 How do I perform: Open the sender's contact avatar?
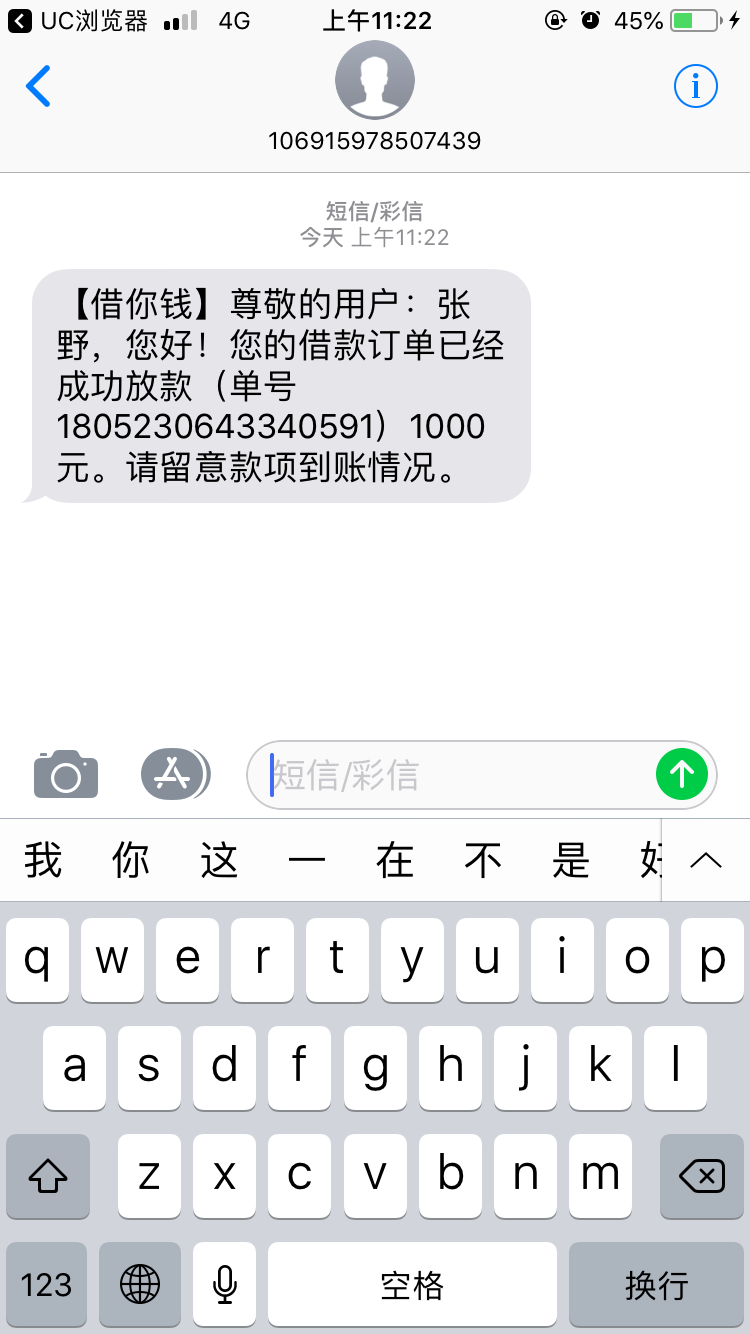tap(375, 80)
